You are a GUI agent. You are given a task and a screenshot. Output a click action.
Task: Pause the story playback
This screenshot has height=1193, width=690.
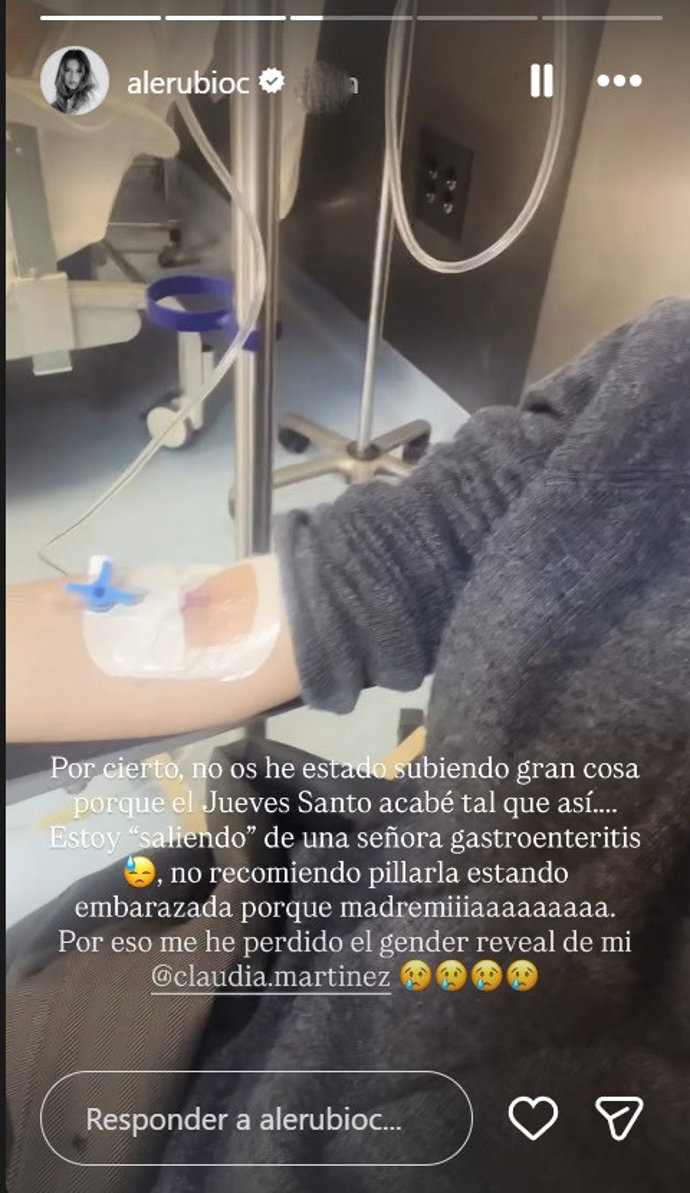(x=541, y=82)
